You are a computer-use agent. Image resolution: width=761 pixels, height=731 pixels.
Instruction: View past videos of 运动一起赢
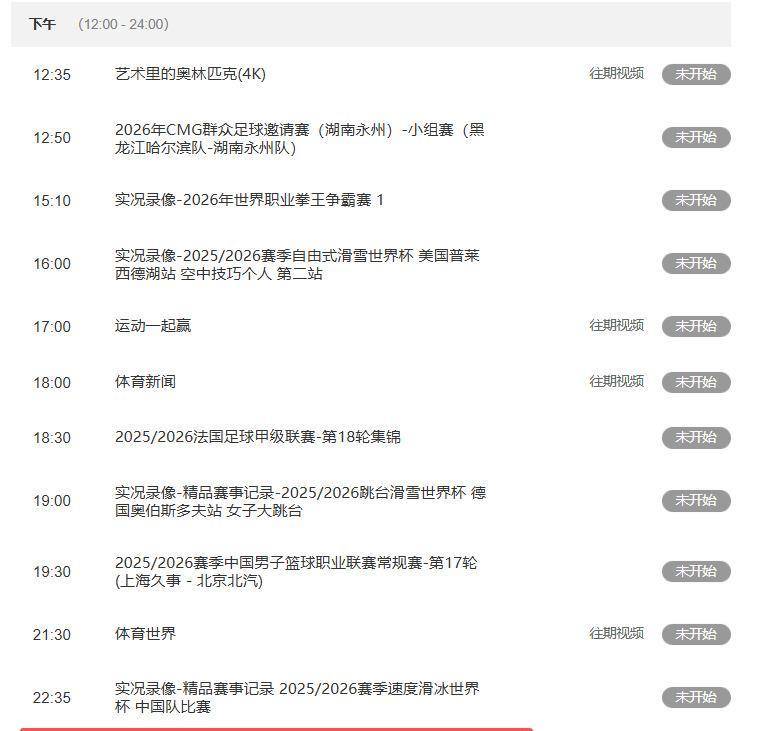click(x=616, y=326)
